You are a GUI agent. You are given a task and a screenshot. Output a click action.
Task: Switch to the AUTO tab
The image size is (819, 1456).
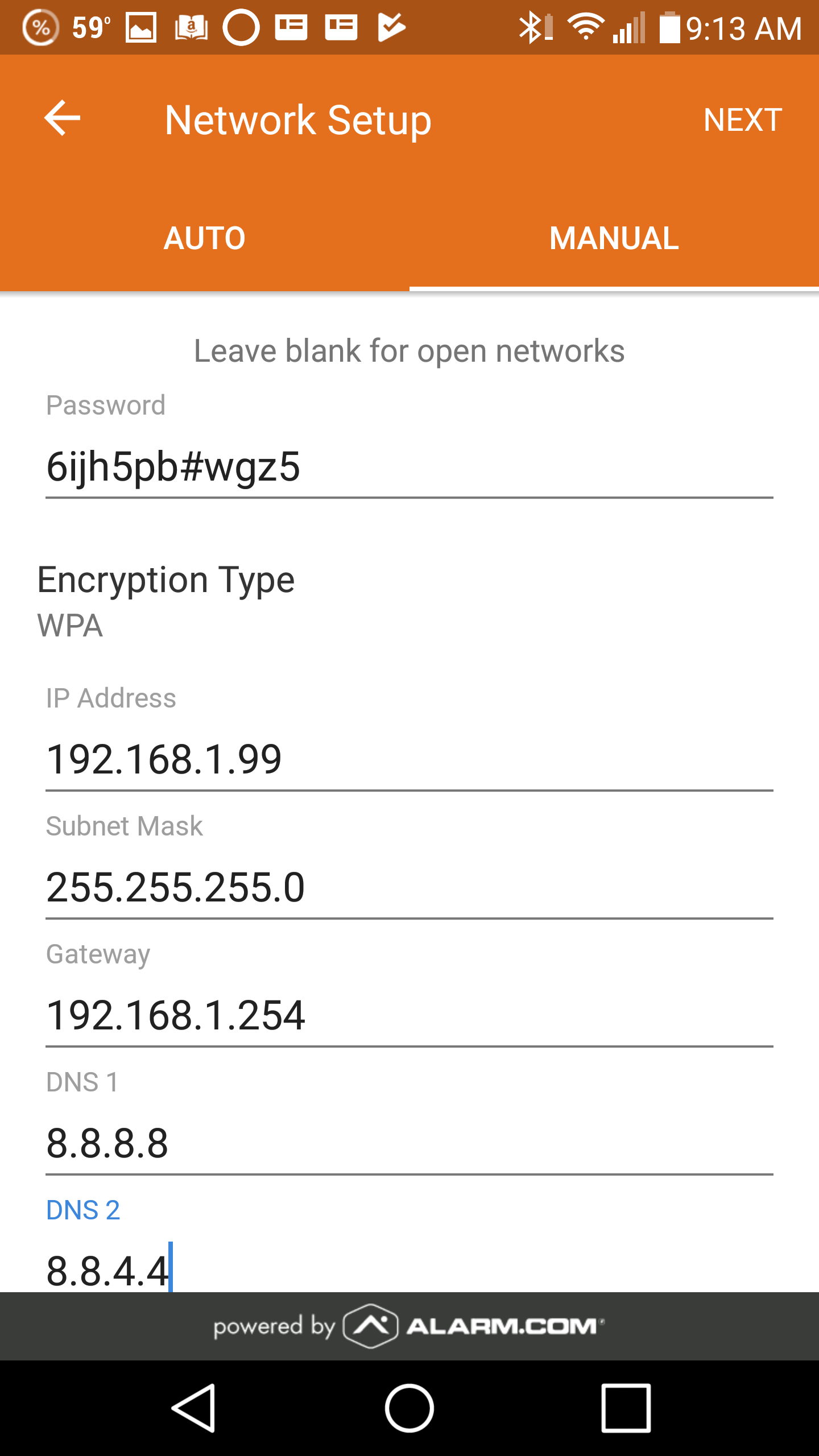click(205, 238)
